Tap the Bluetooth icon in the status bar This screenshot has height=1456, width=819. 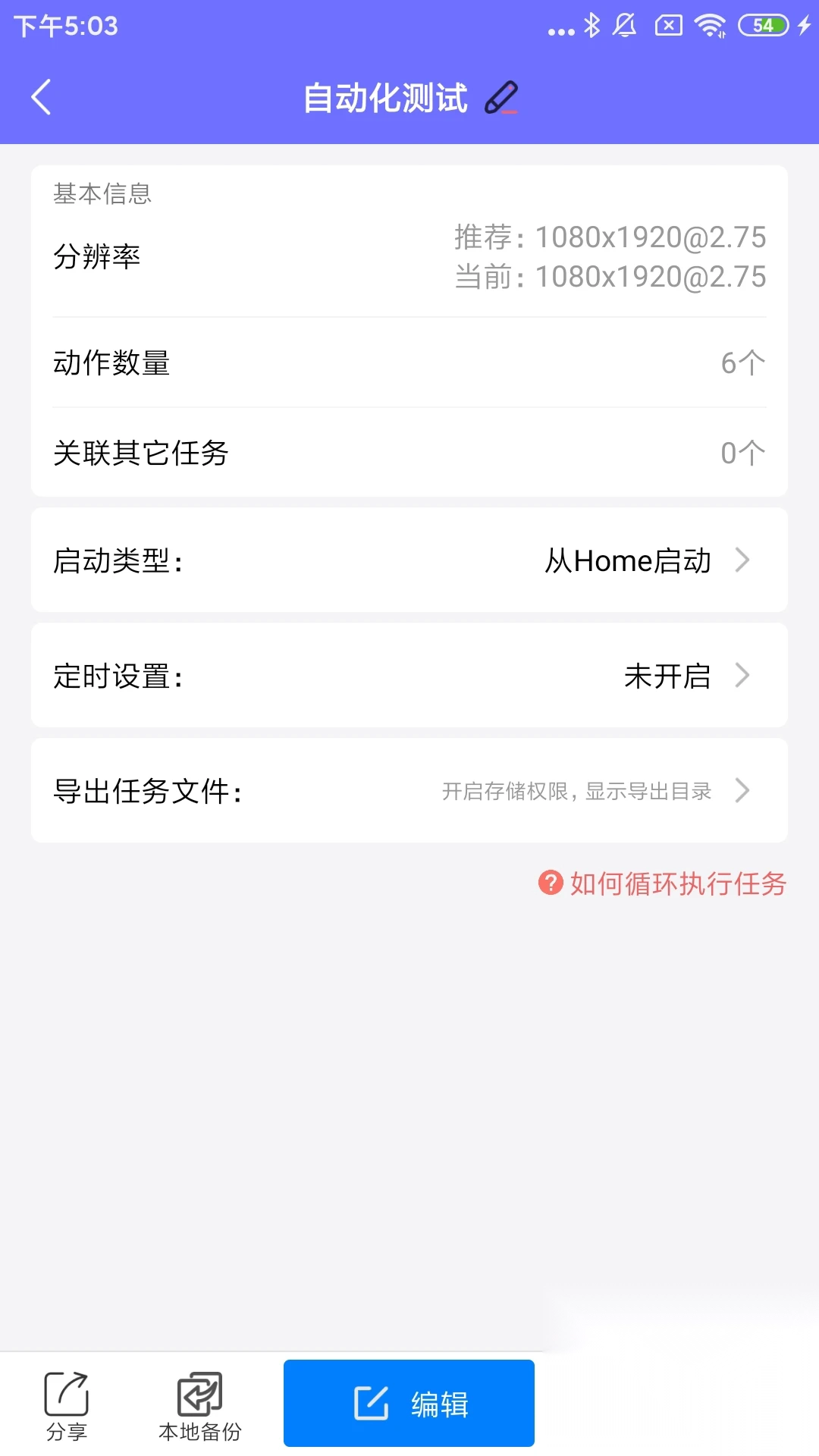pos(592,25)
